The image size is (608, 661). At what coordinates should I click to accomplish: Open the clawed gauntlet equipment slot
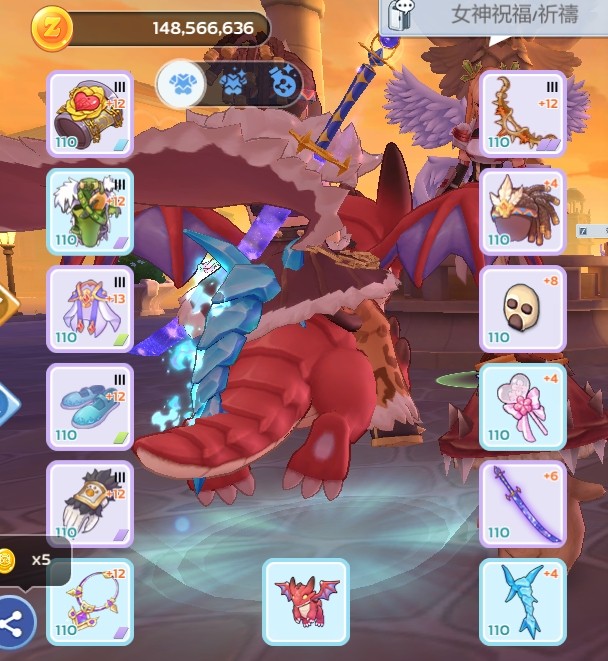(x=90, y=503)
